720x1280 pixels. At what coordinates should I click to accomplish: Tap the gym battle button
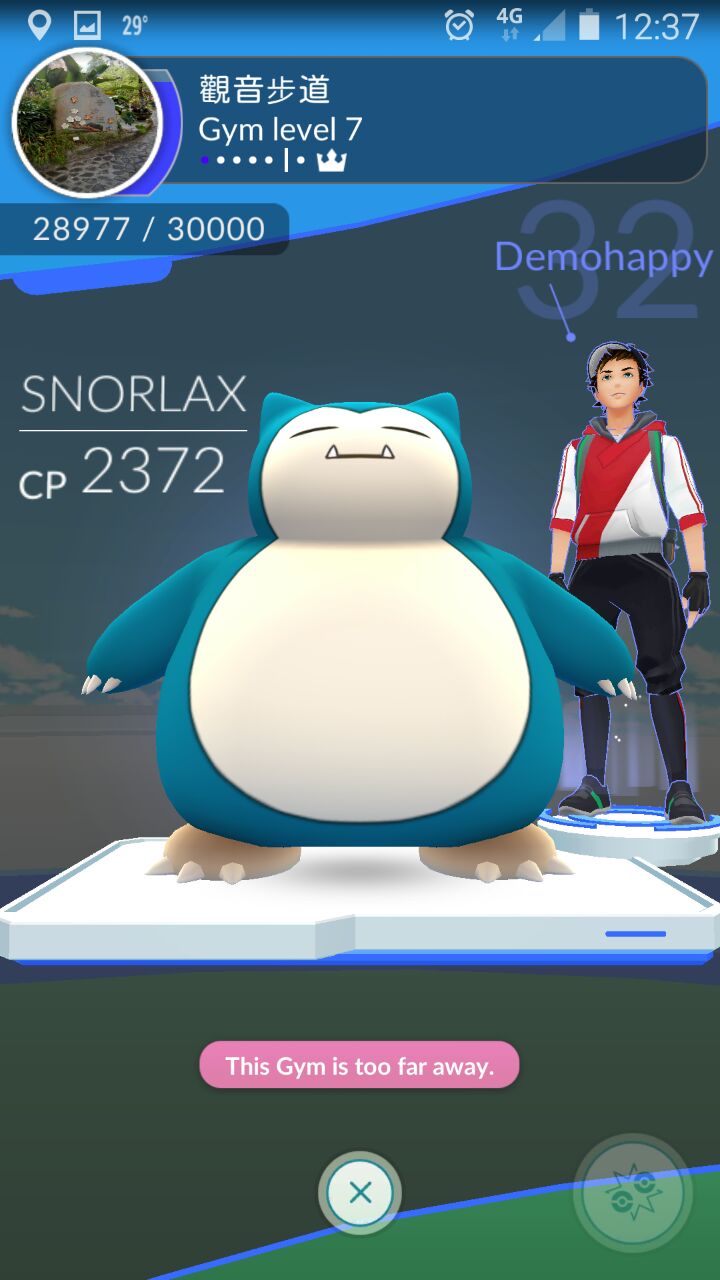coord(634,1193)
